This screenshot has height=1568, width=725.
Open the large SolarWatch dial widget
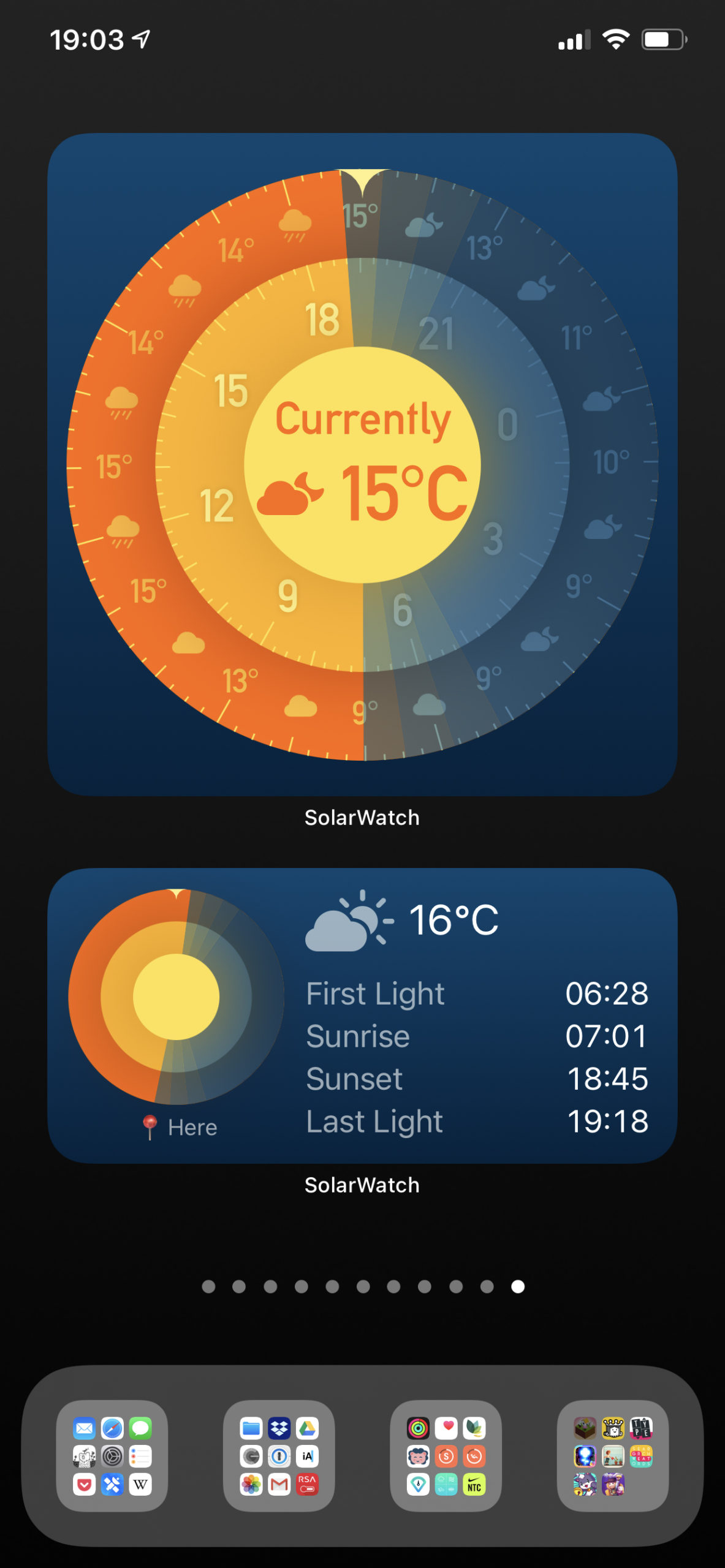click(x=362, y=464)
